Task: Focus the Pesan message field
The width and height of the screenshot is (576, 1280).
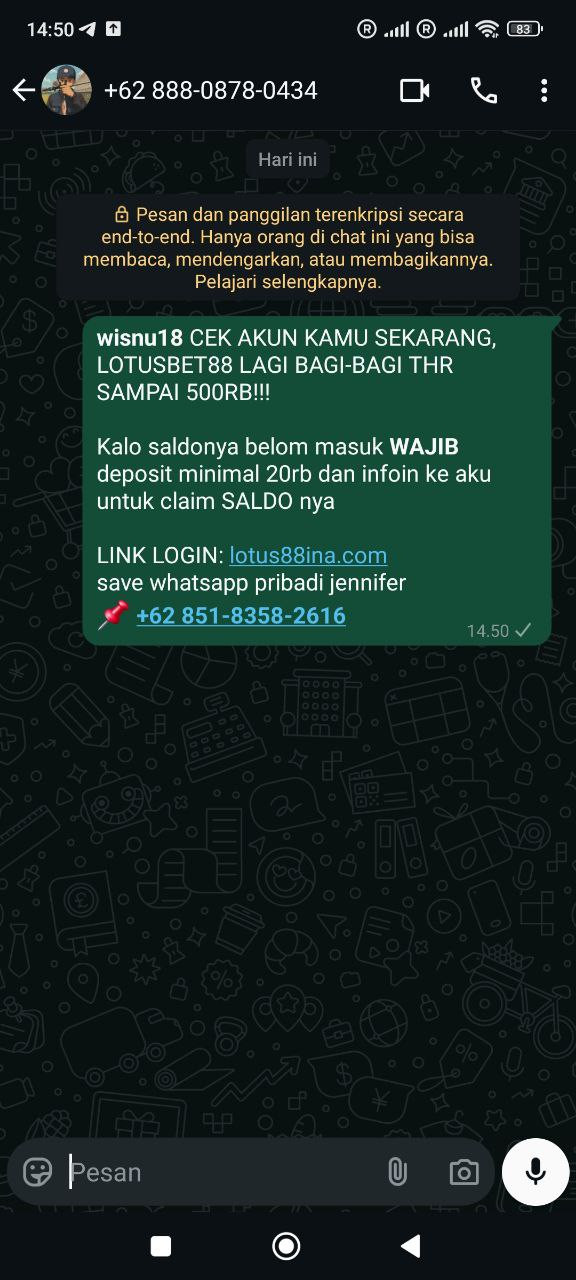Action: click(220, 1172)
